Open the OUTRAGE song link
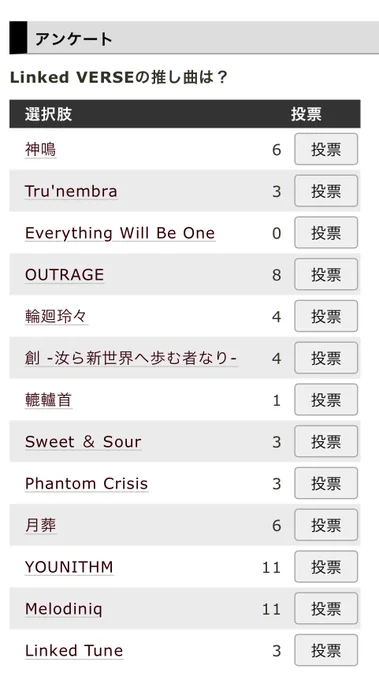The width and height of the screenshot is (379, 680). [x=65, y=275]
